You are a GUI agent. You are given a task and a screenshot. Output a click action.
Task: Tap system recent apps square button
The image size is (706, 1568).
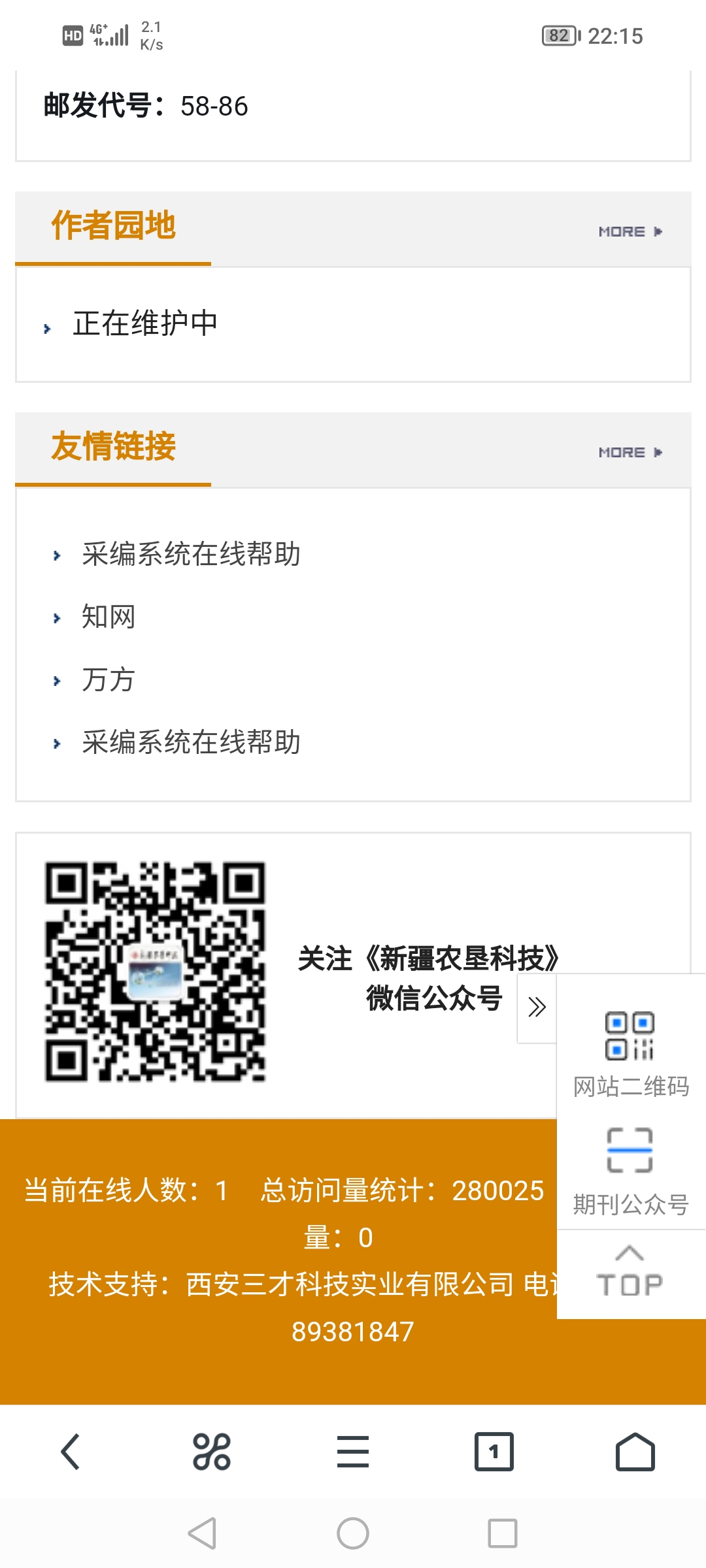click(x=503, y=1533)
